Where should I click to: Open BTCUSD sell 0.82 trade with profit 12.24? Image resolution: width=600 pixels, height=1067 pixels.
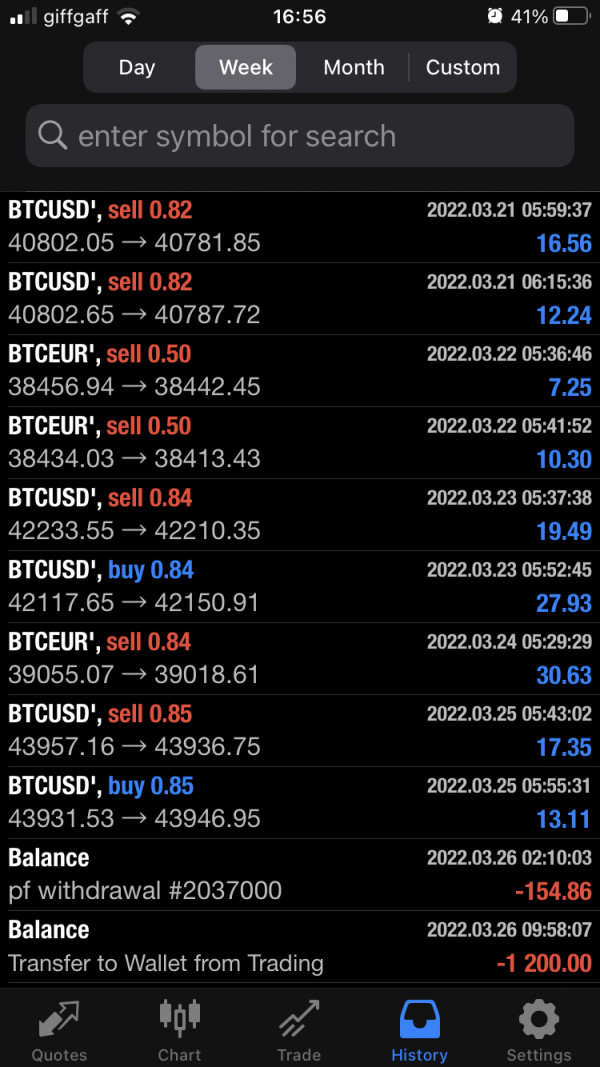point(300,299)
